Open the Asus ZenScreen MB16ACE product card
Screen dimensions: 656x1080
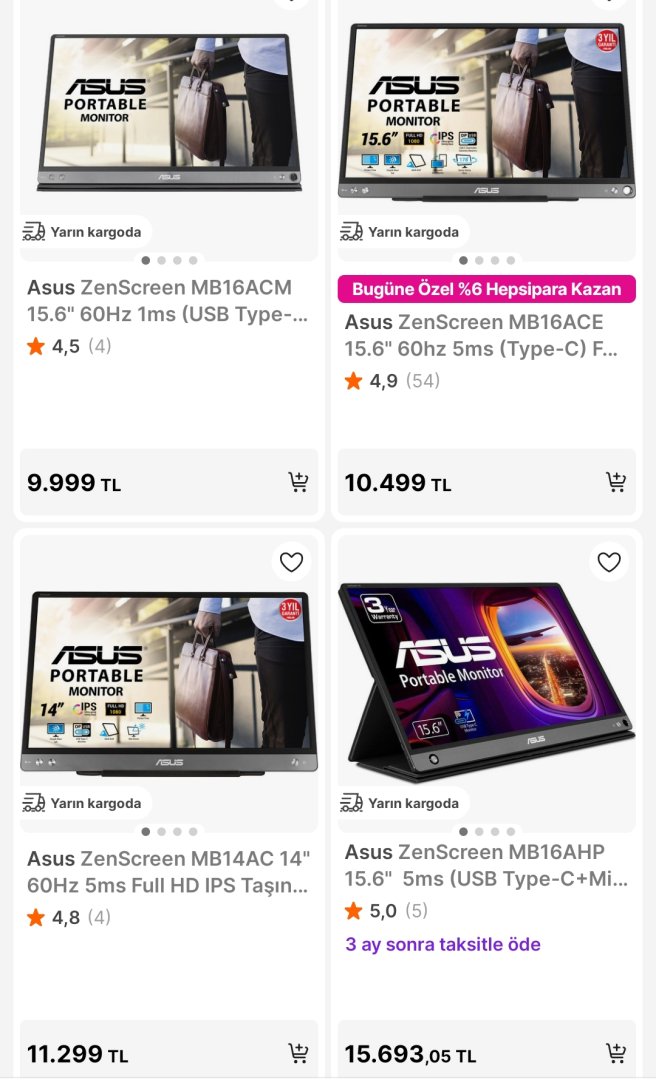click(x=485, y=336)
